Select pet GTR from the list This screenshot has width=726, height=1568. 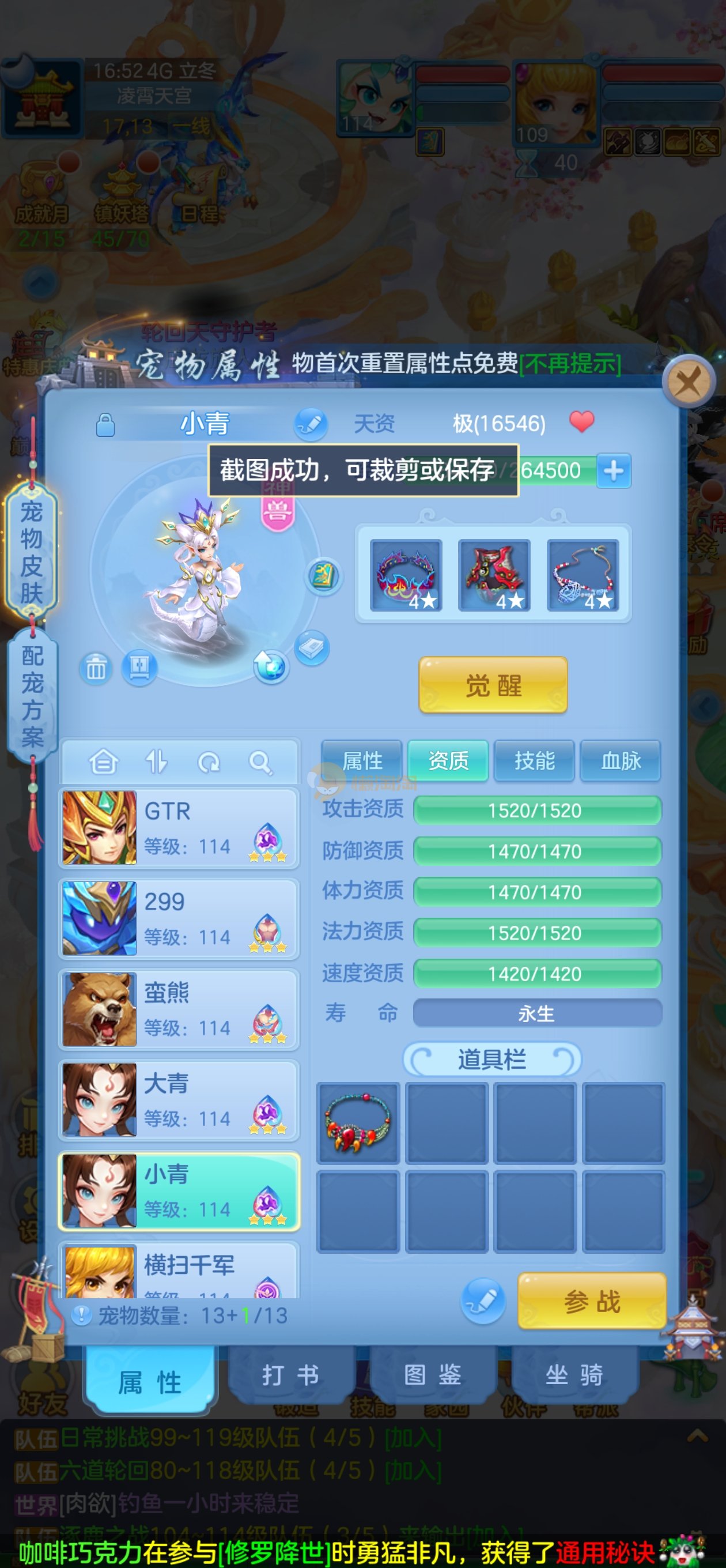tap(179, 828)
